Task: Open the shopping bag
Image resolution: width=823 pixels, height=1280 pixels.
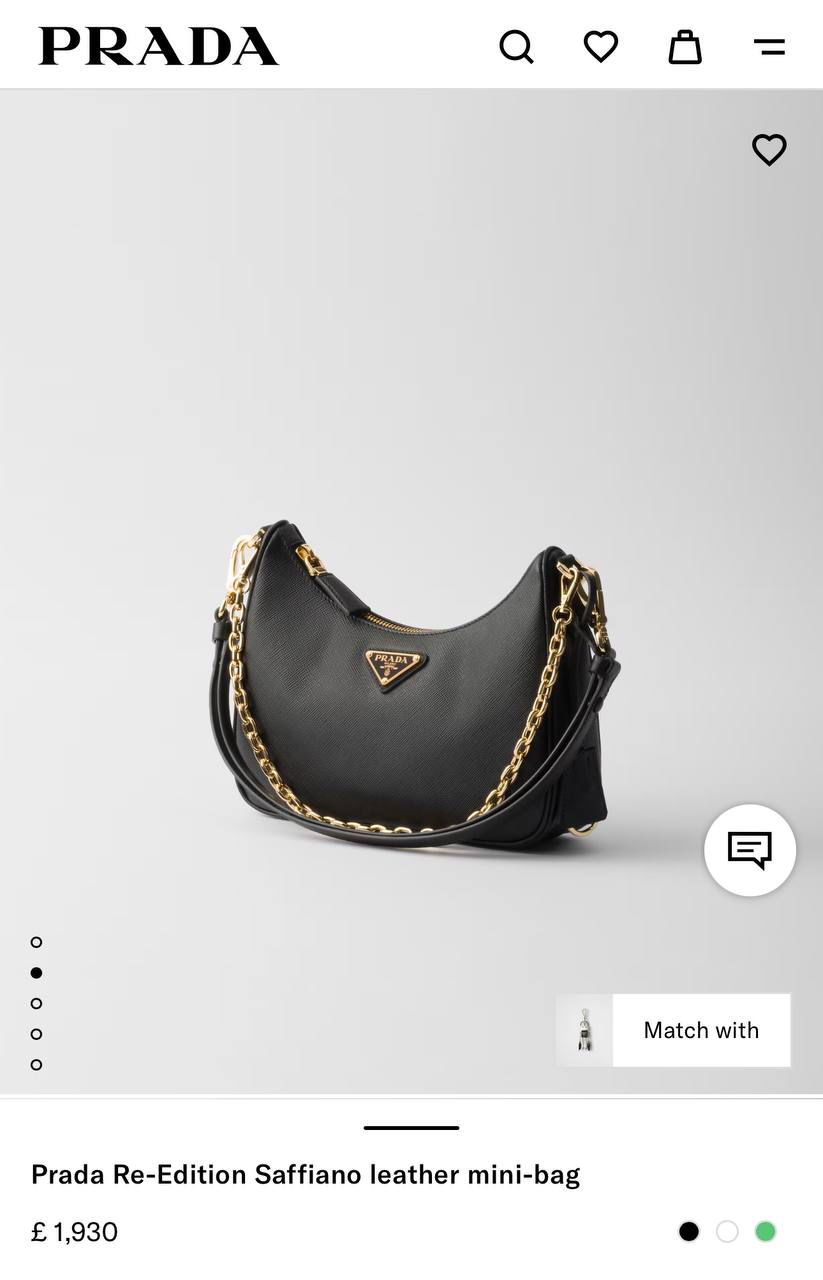Action: (685, 46)
